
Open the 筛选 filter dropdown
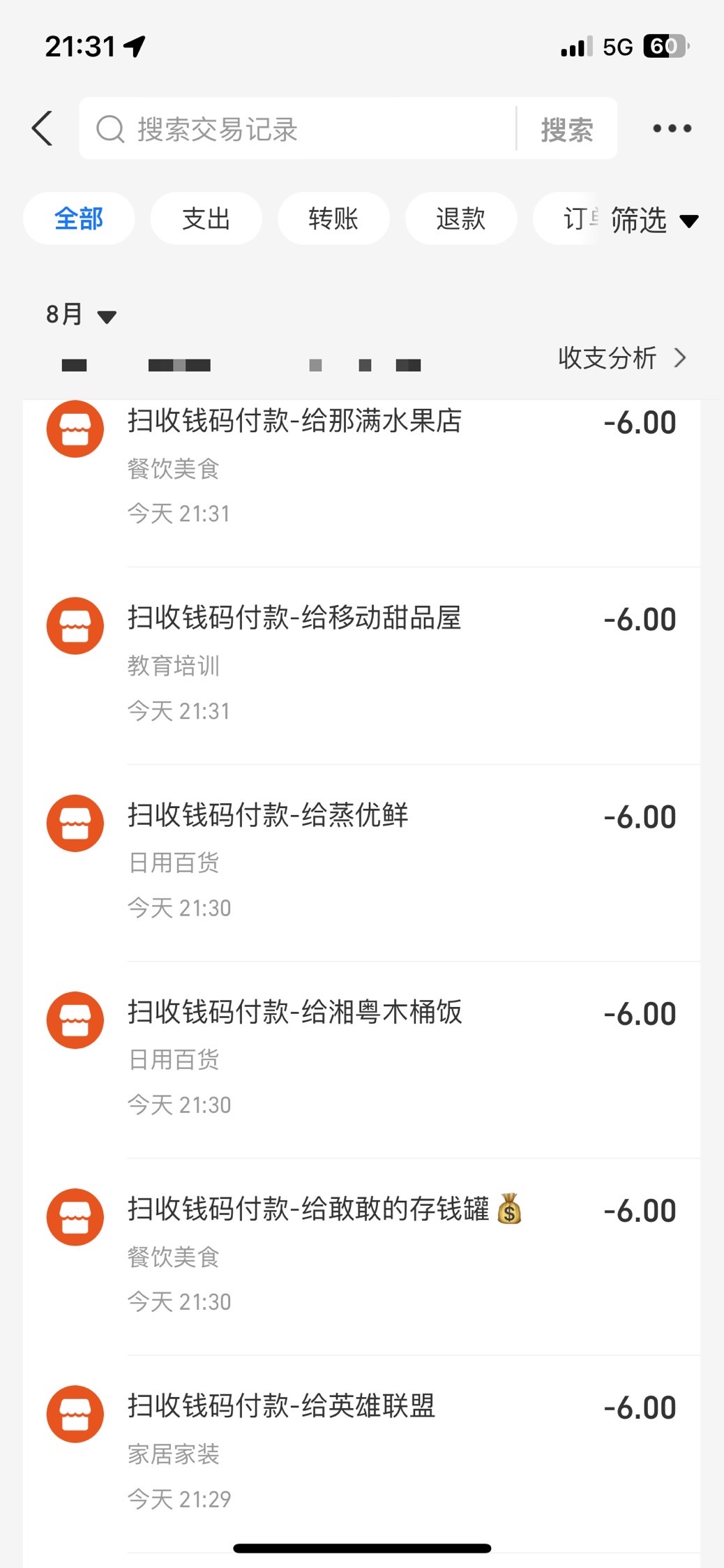(654, 221)
